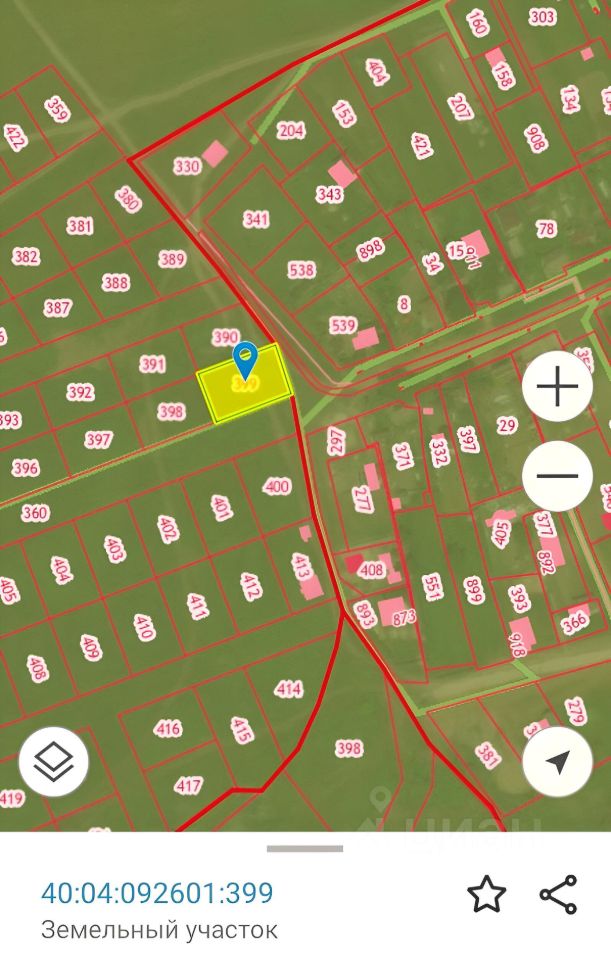Zoom in on the map
The image size is (611, 960).
[557, 387]
